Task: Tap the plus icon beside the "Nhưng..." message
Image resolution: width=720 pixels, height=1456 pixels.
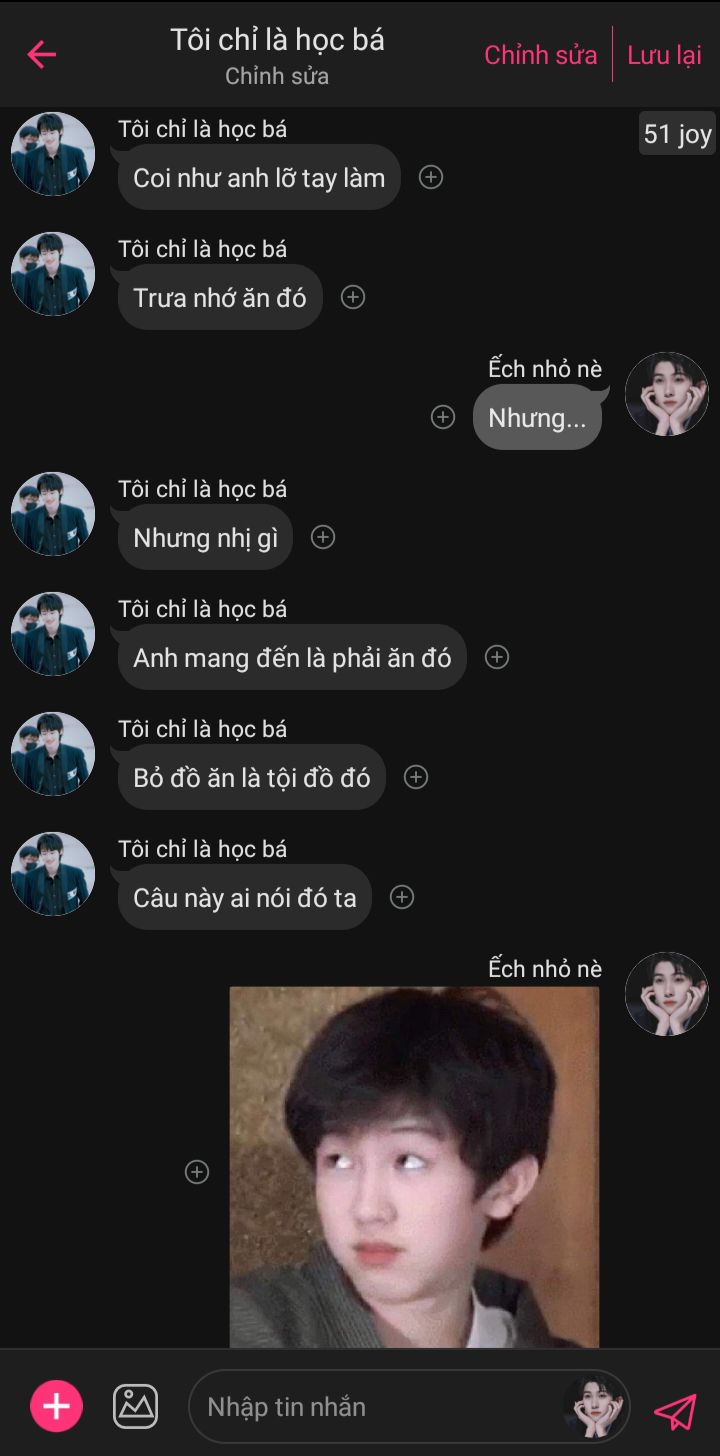Action: [x=443, y=417]
